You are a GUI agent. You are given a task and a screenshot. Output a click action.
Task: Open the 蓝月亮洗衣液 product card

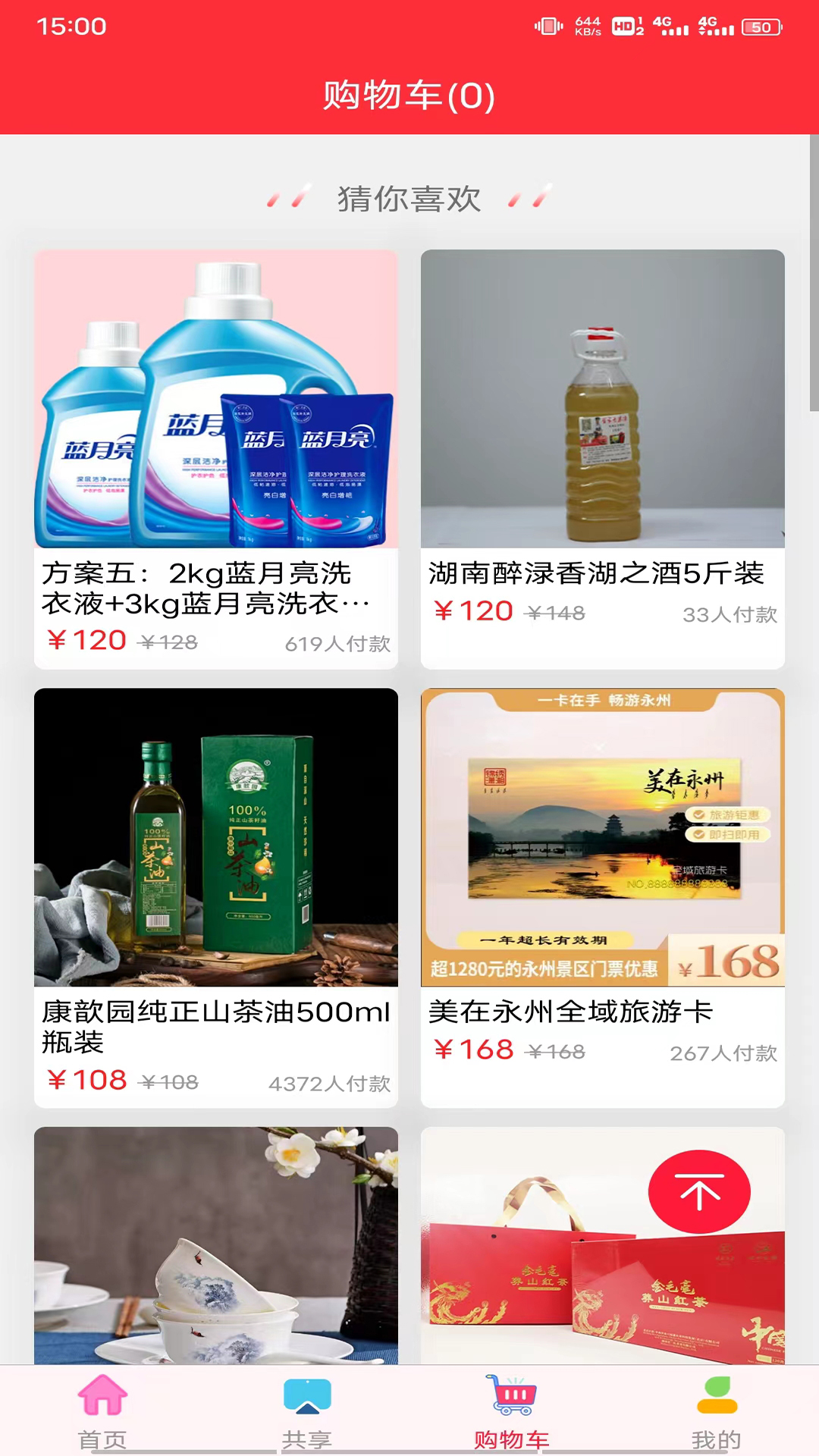216,458
